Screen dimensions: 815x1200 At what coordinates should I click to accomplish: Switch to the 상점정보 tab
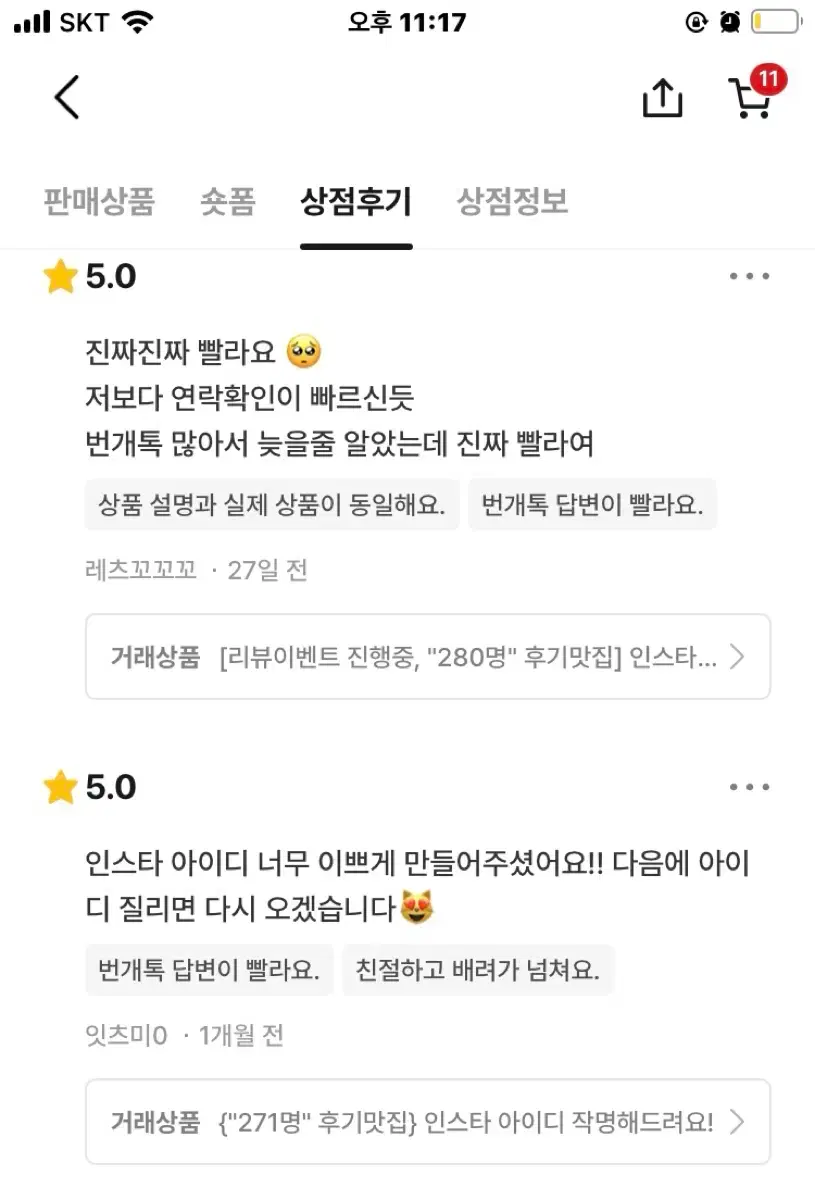pyautogui.click(x=512, y=202)
